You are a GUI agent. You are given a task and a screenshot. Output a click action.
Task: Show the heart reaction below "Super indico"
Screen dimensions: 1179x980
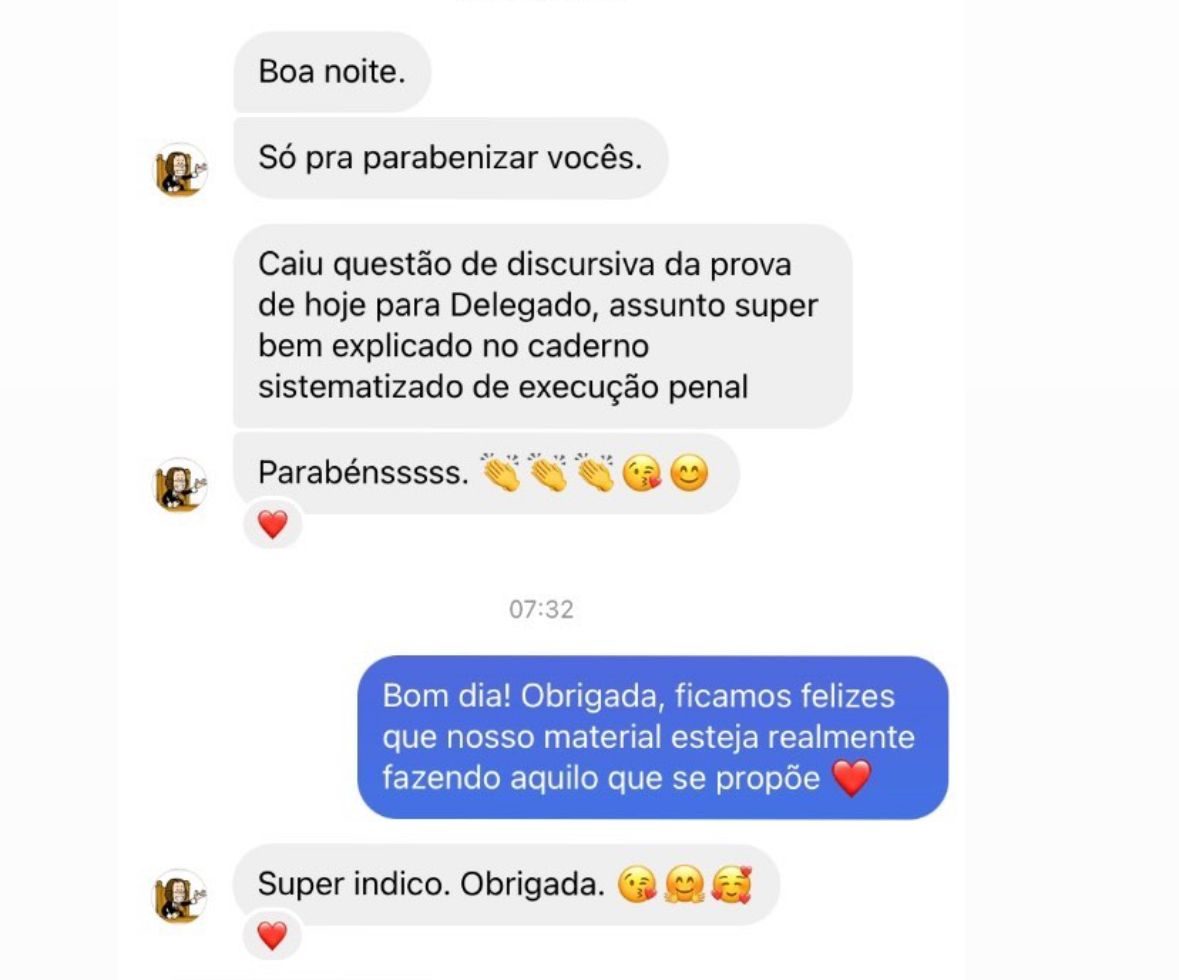[272, 935]
